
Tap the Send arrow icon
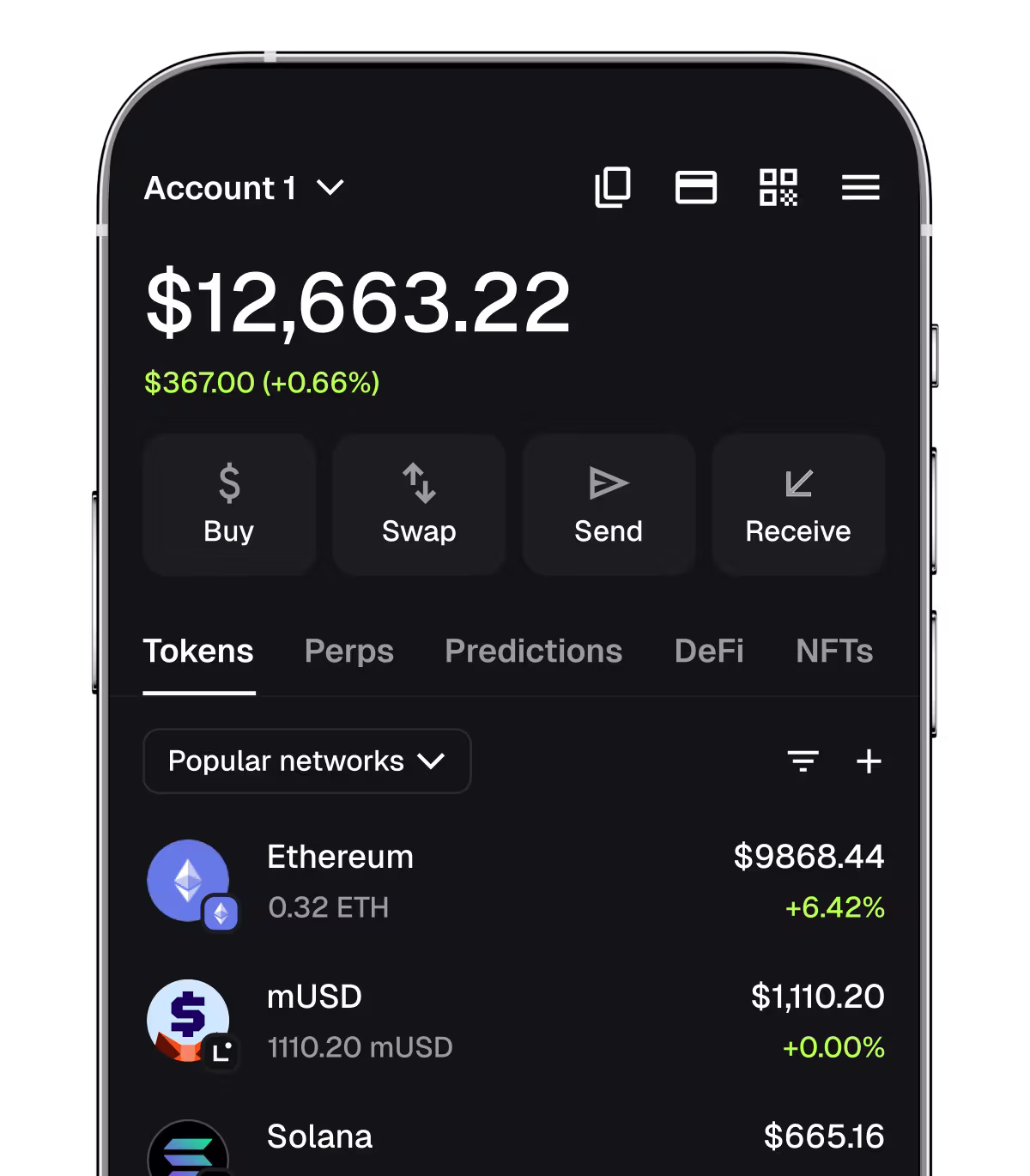609,483
